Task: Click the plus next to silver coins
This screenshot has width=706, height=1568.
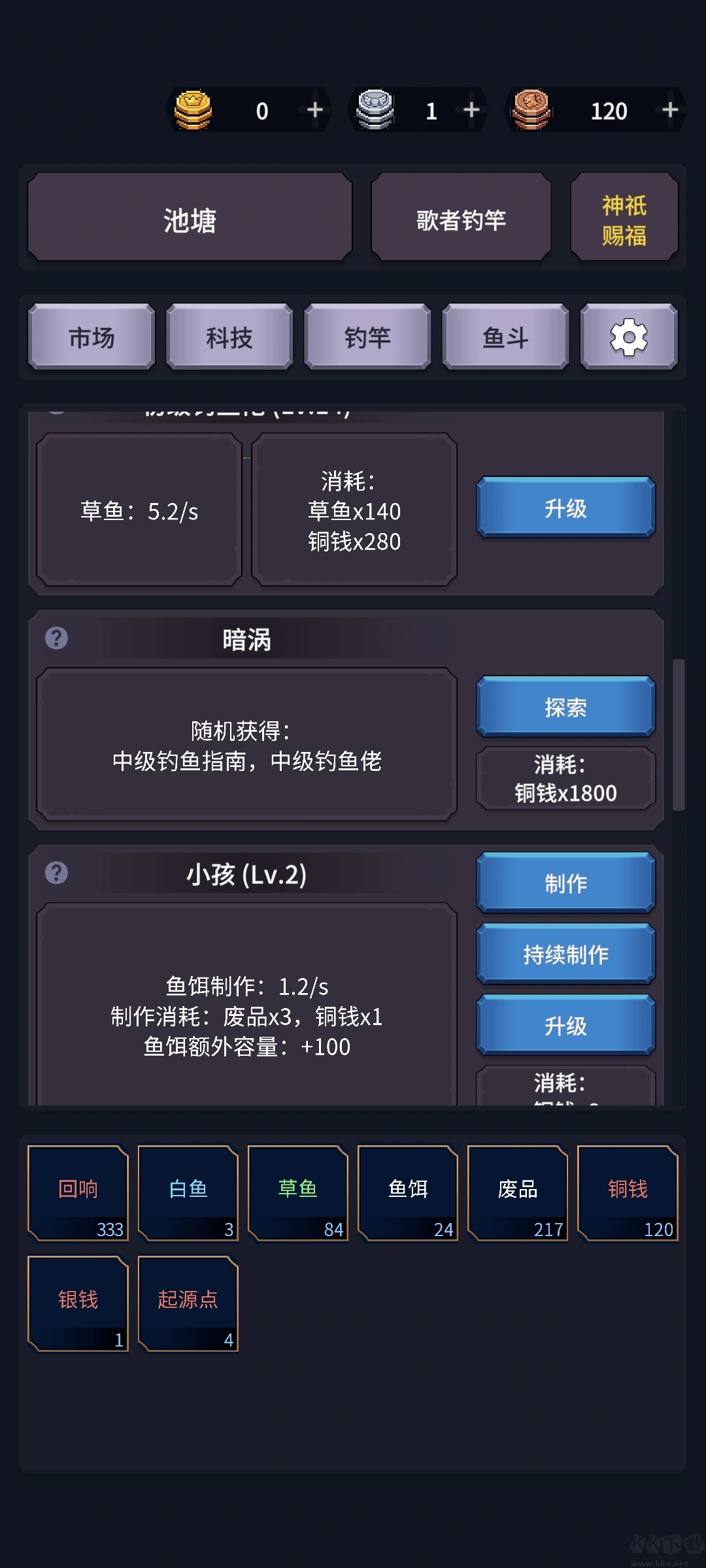Action: pyautogui.click(x=473, y=110)
